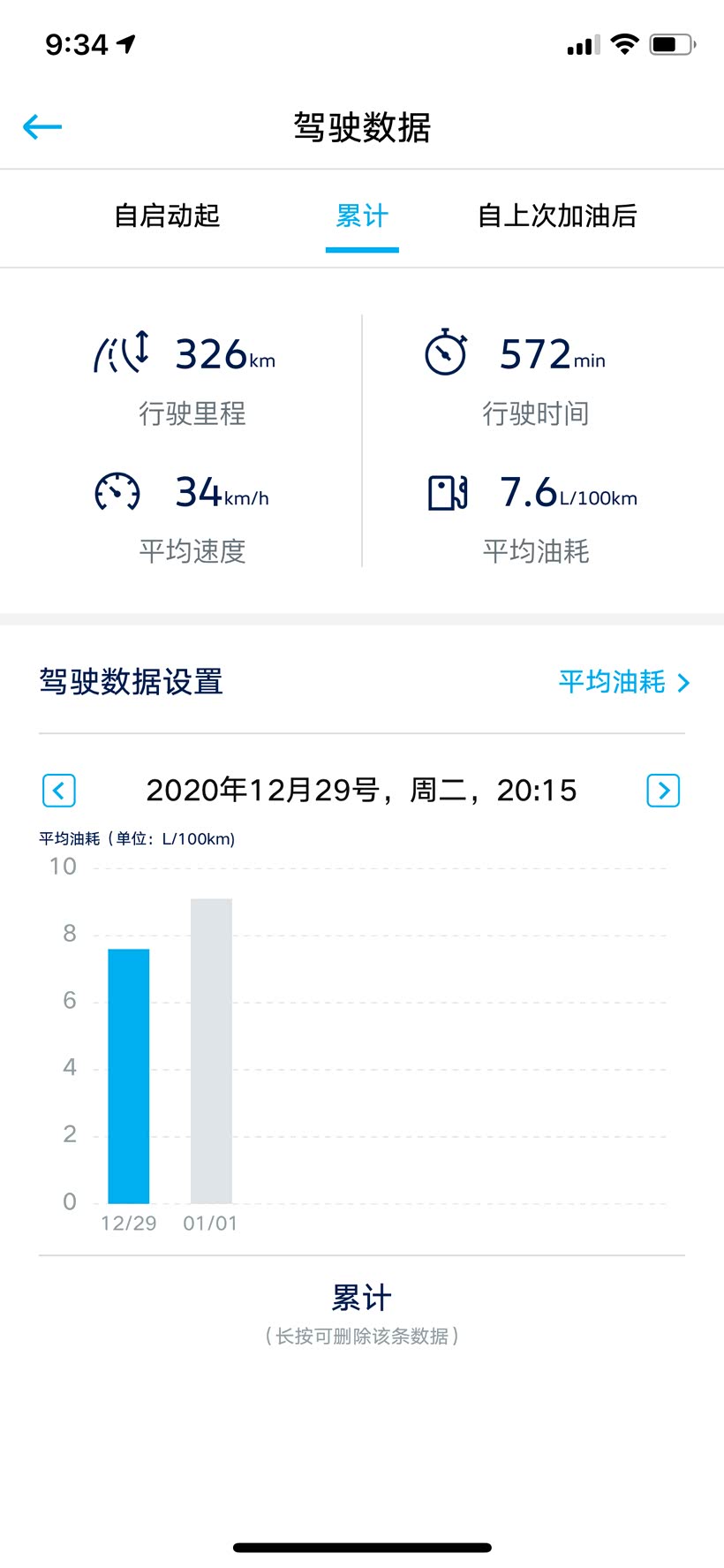The image size is (724, 1568).
Task: Select the blue 12/29 bar
Action: click(x=129, y=1076)
